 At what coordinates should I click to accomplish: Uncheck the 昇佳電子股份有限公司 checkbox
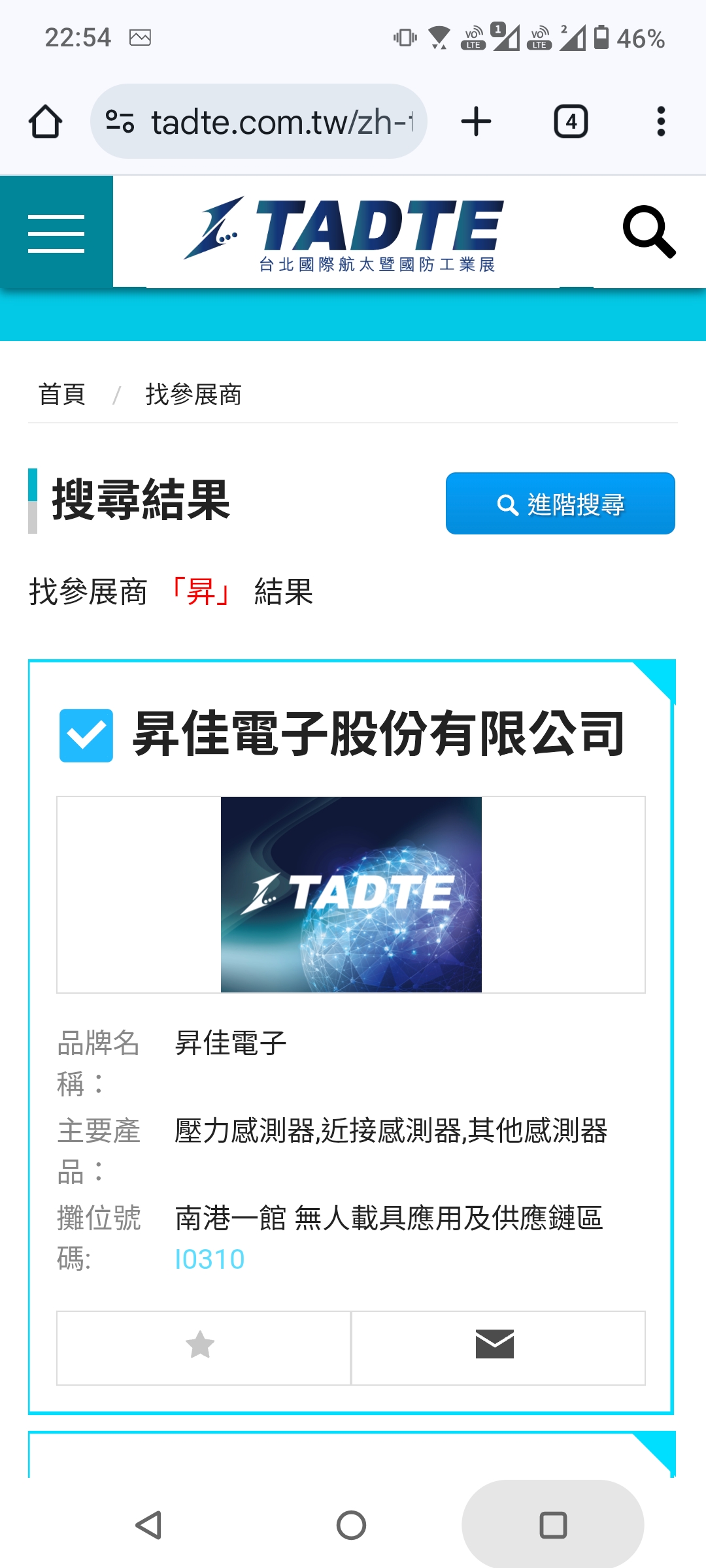(86, 736)
